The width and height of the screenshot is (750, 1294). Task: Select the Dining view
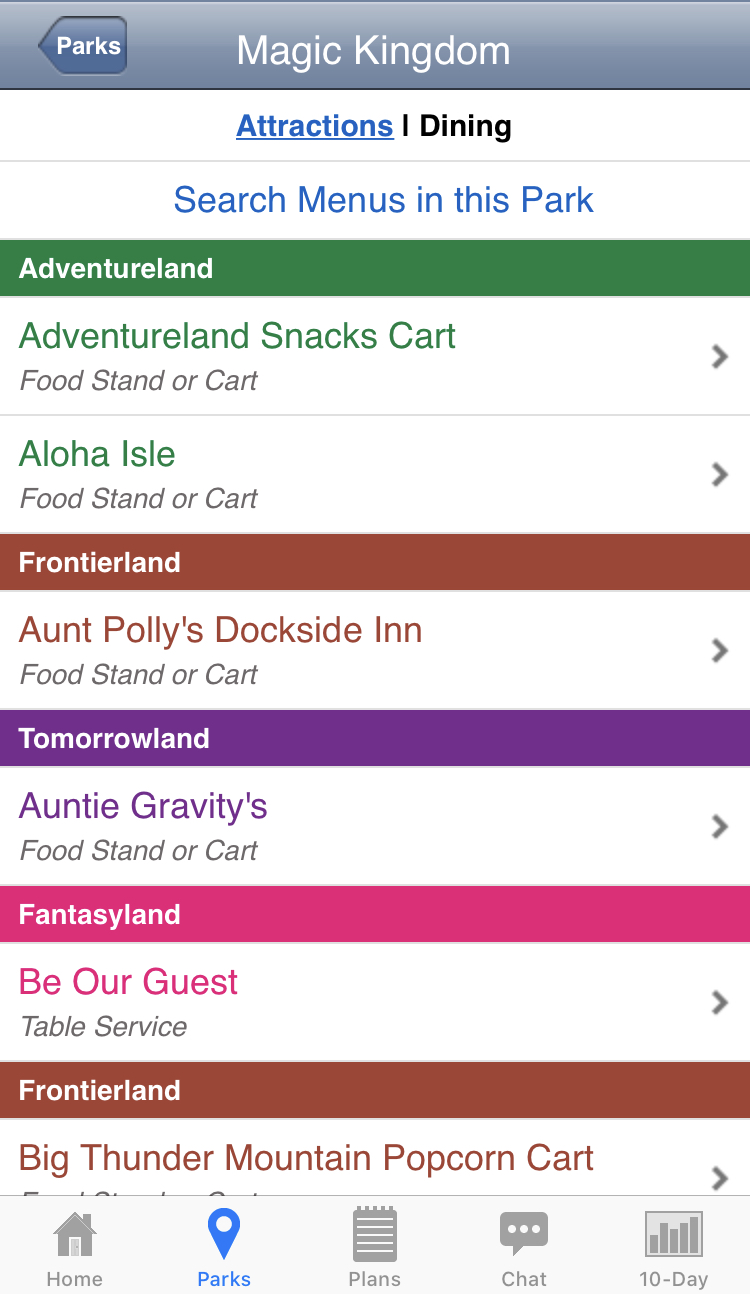[x=465, y=126]
